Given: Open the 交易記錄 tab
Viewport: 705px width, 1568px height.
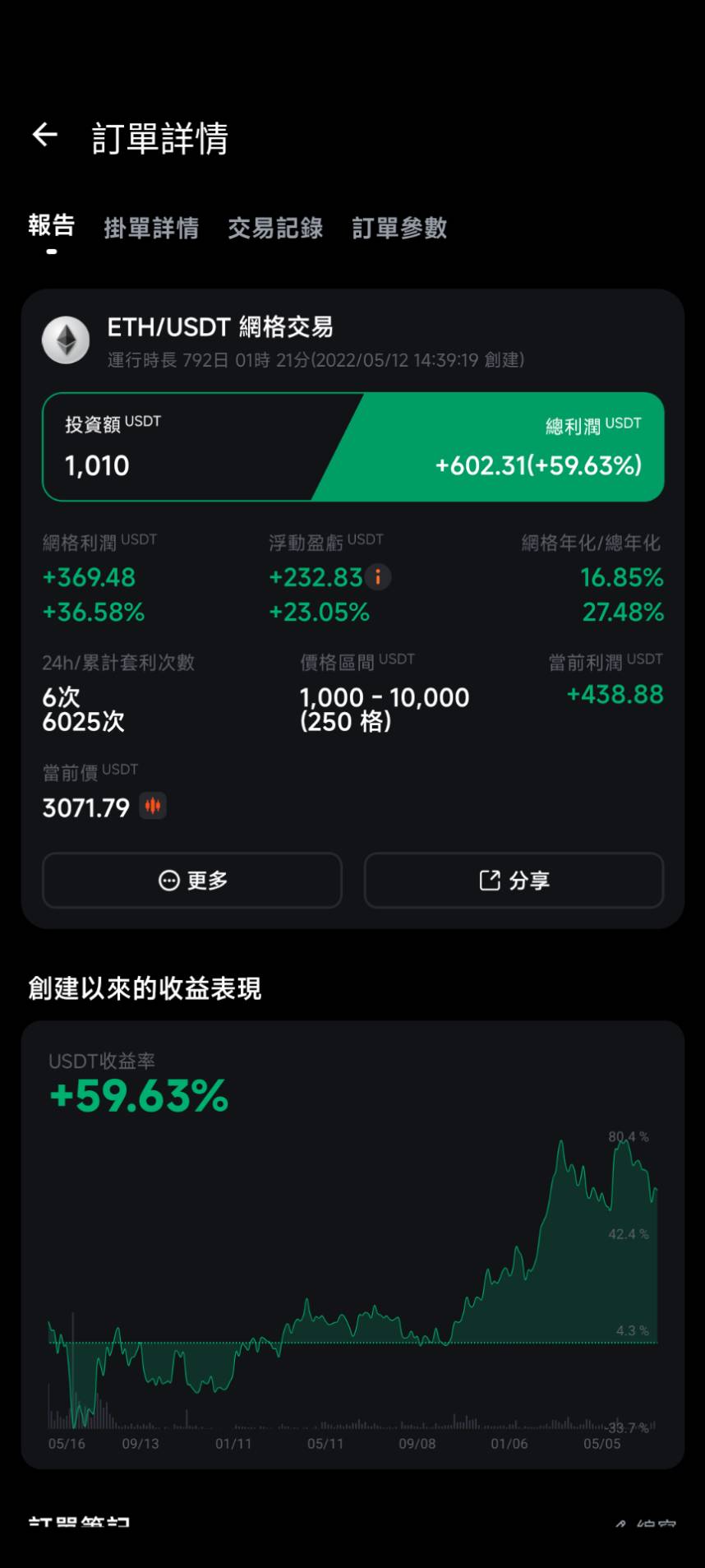Looking at the screenshot, I should (x=275, y=229).
